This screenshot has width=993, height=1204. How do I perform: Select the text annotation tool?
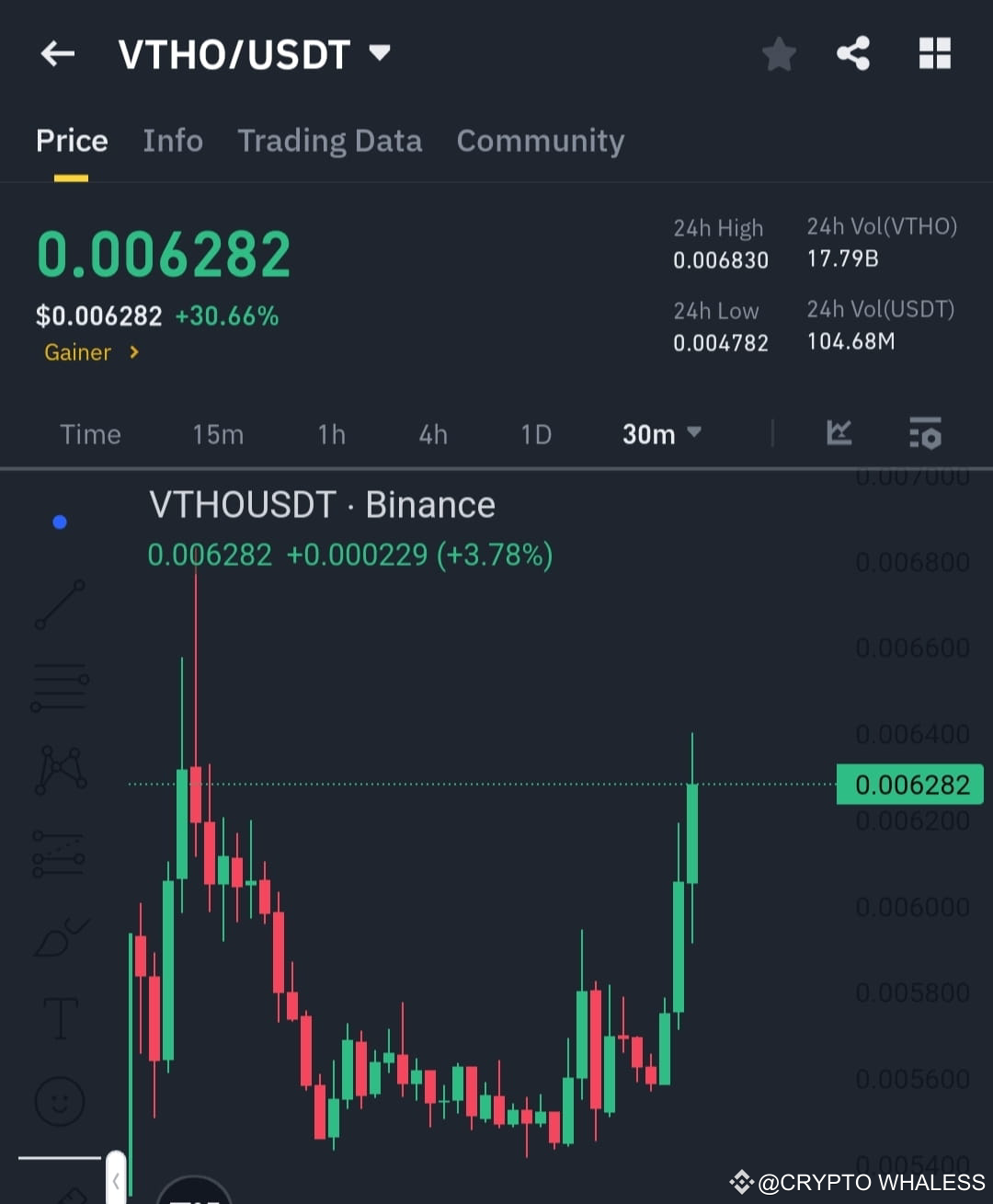point(59,1016)
